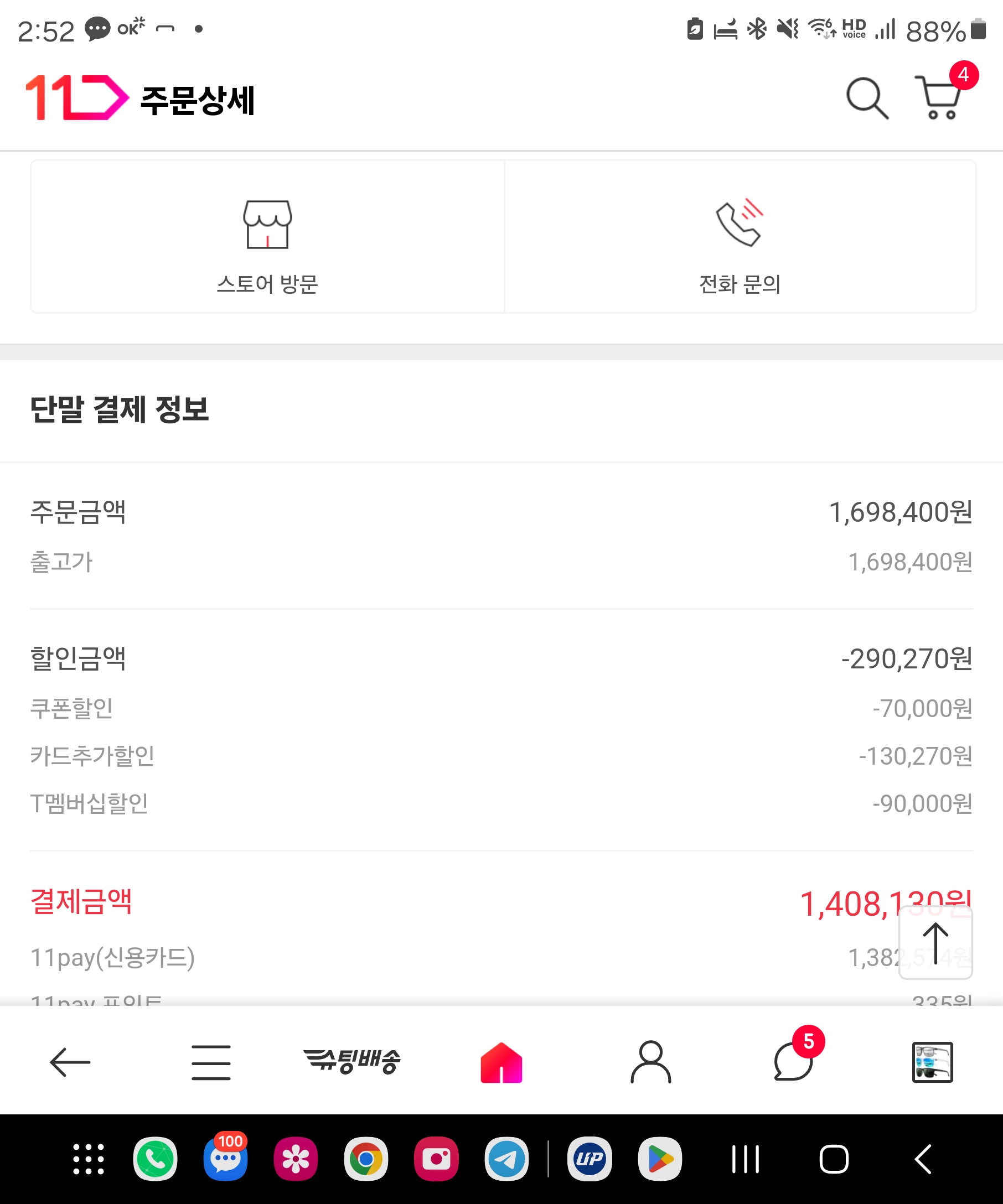1003x1204 pixels.
Task: Visit the store (스토어 방문)
Action: click(x=267, y=237)
